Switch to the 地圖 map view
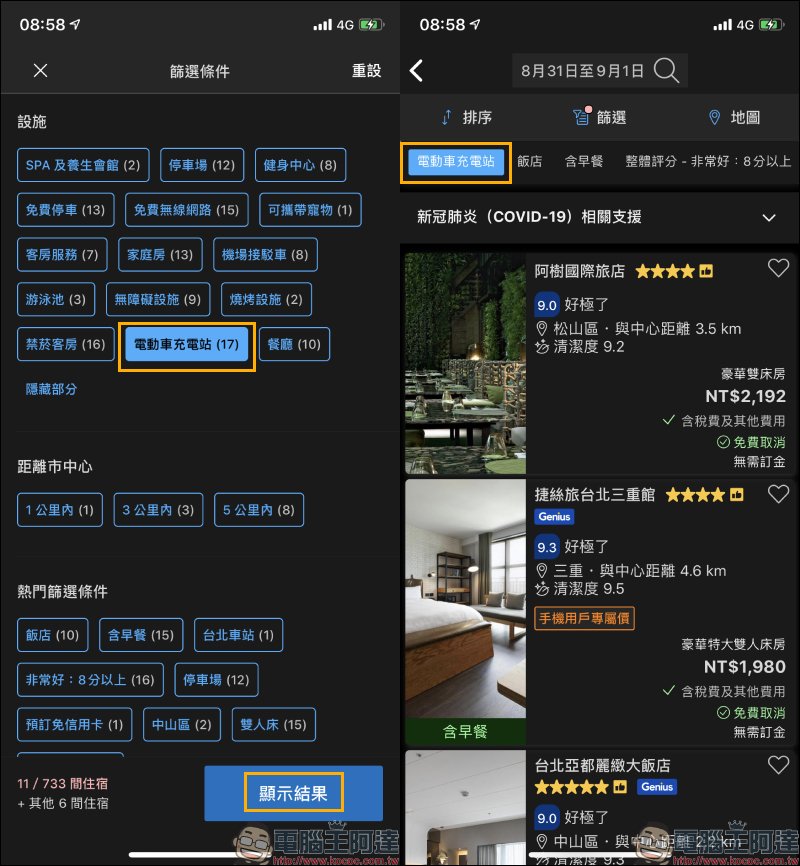This screenshot has width=800, height=866. 734,118
